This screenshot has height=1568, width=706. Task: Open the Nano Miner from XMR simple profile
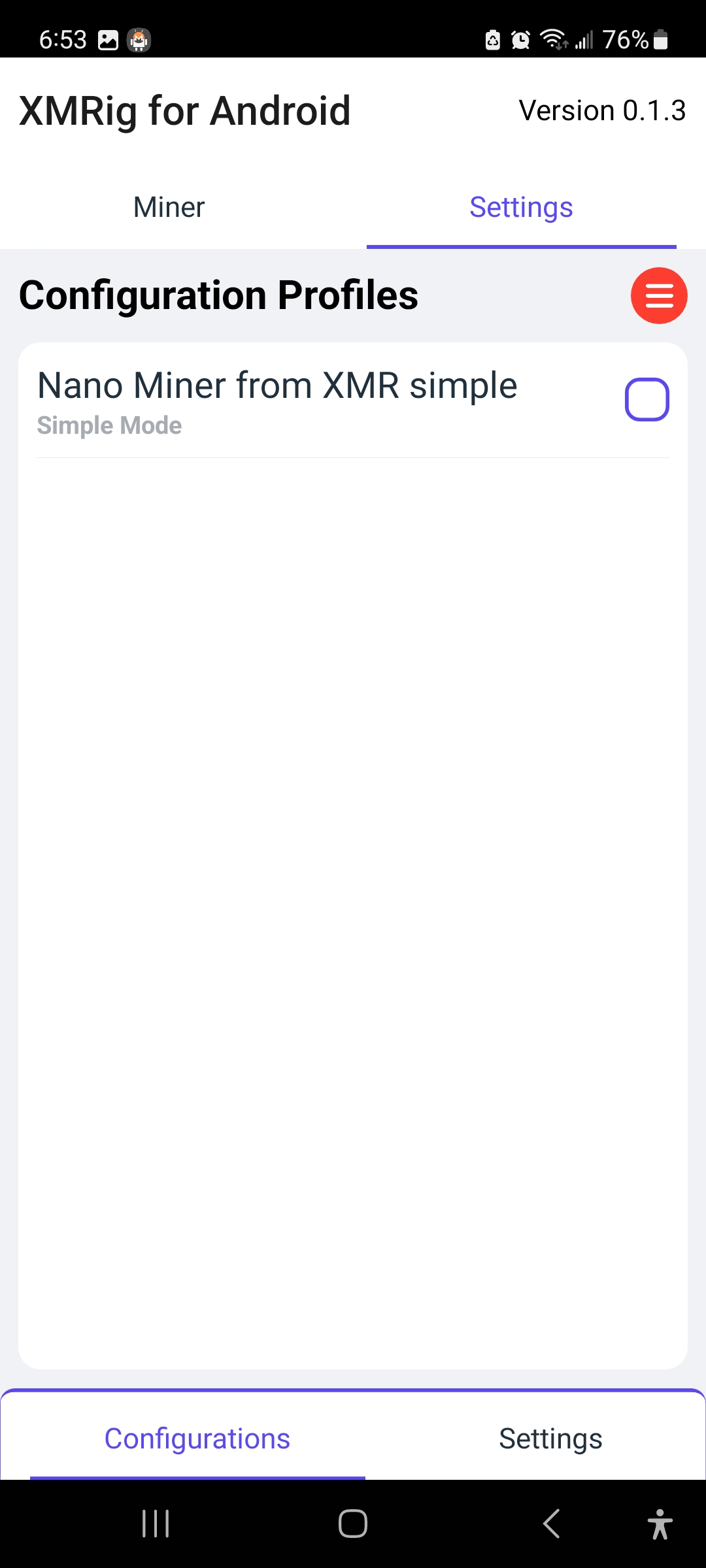point(277,400)
